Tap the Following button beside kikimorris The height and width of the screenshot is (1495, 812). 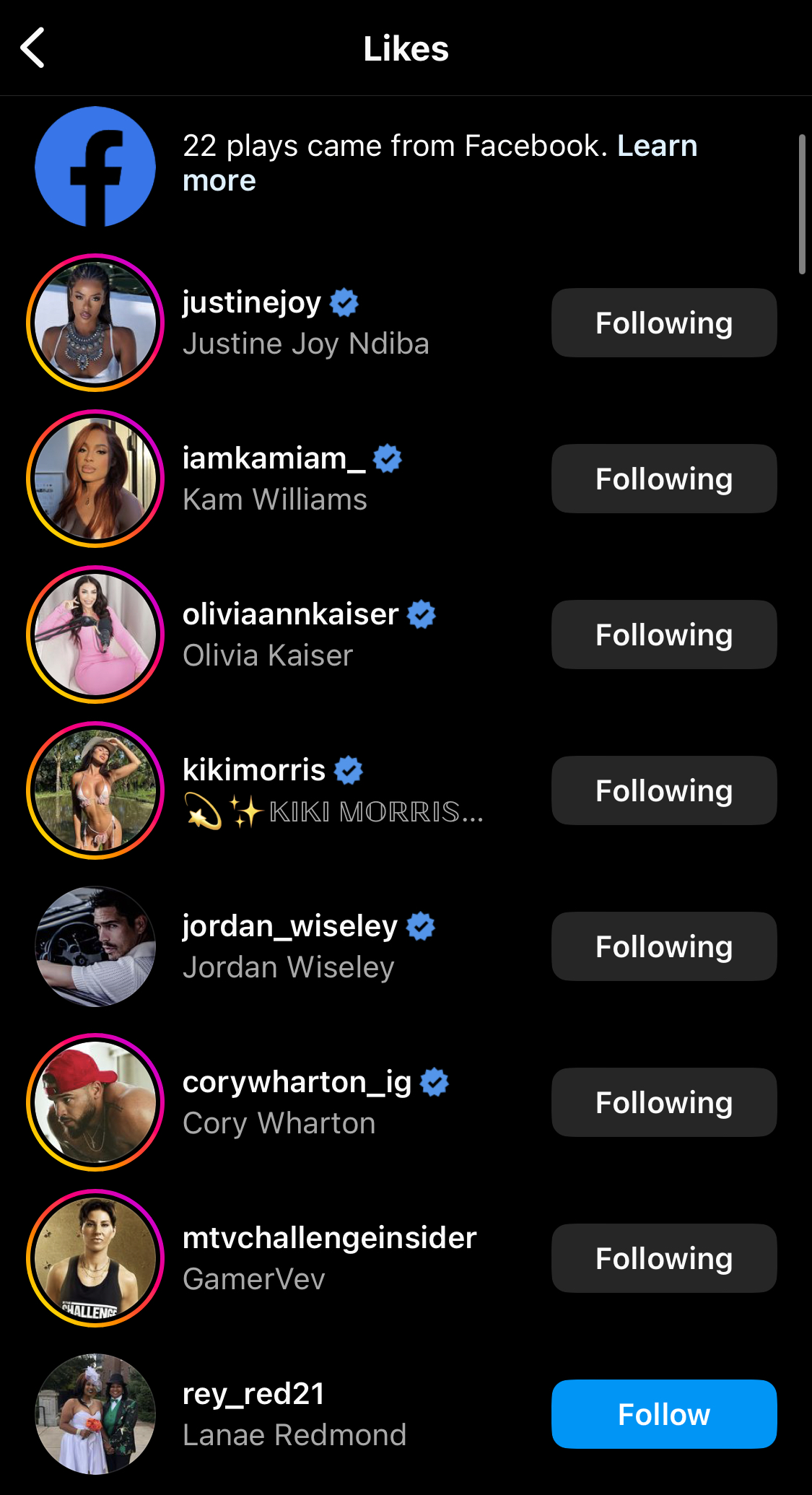click(664, 790)
